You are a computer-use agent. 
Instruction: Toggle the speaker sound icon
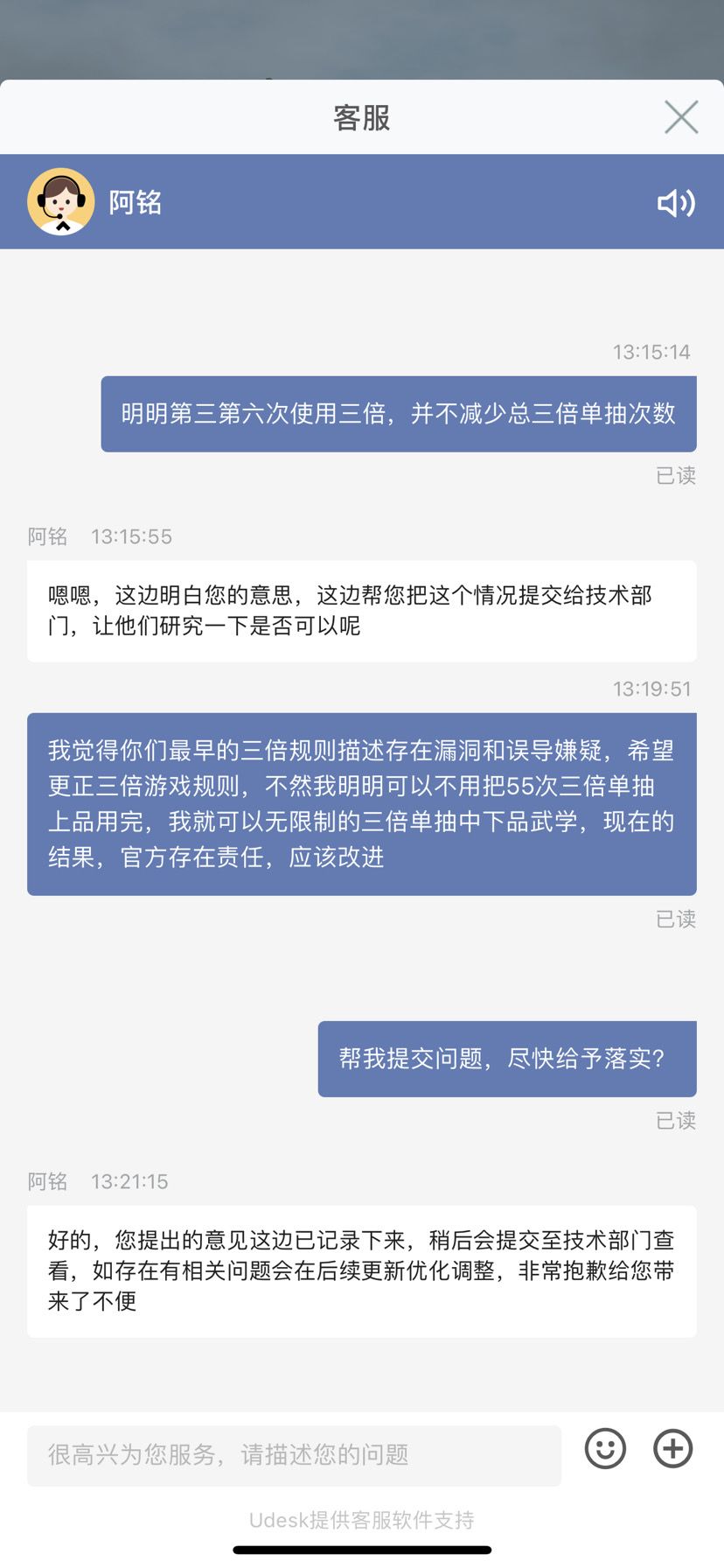point(676,203)
